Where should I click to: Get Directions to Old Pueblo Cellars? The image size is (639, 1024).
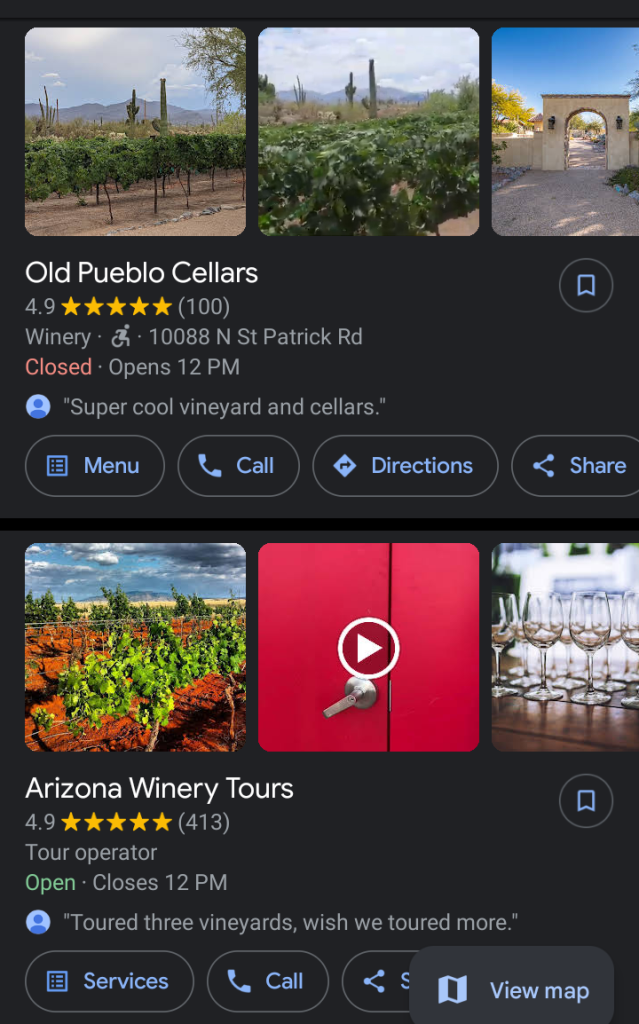[405, 466]
